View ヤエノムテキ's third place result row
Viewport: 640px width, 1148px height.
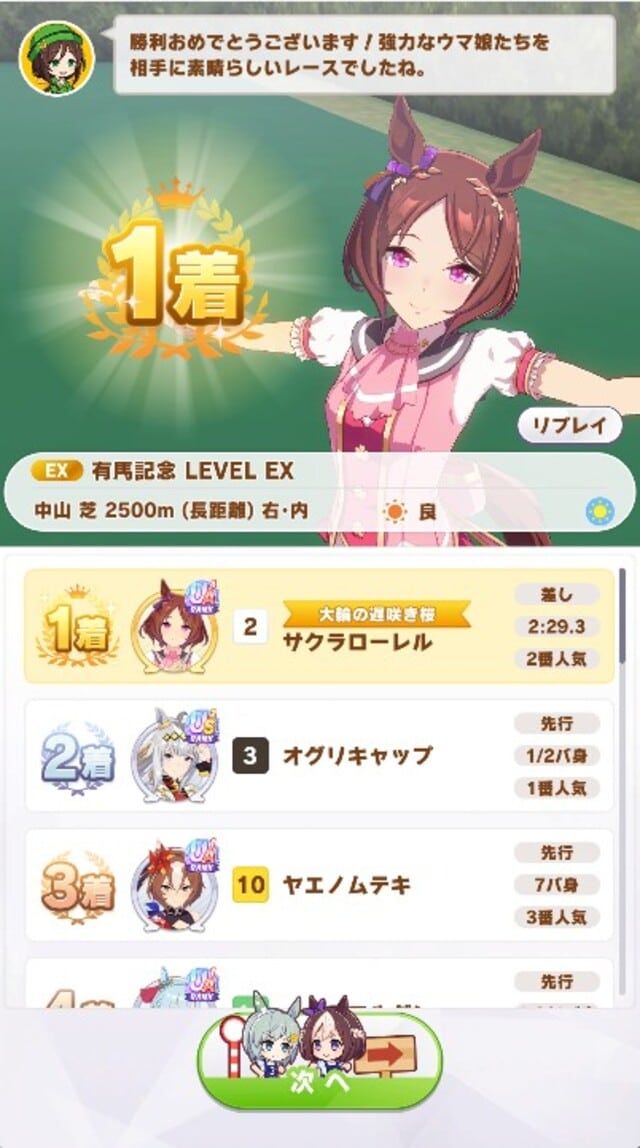[x=318, y=885]
